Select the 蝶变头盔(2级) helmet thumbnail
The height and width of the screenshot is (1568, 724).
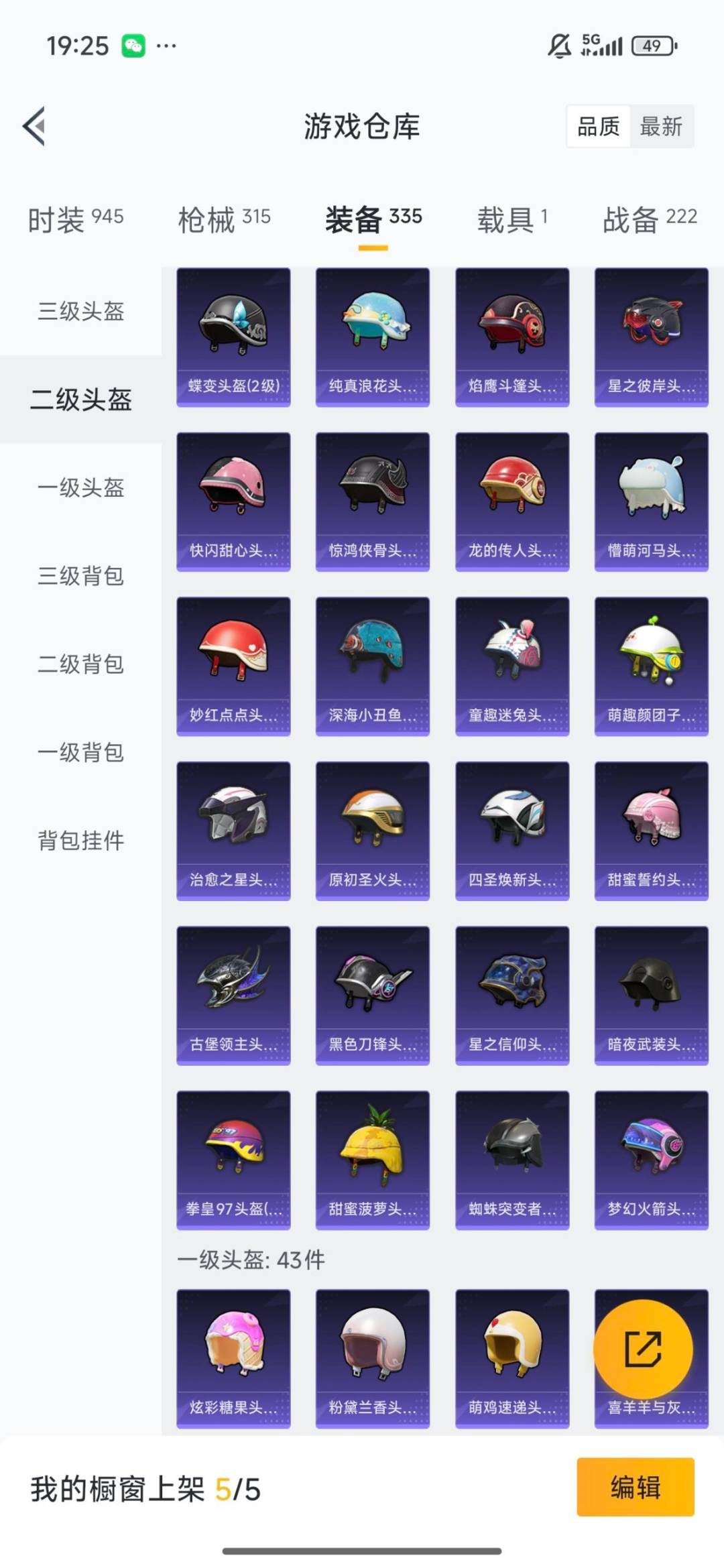tap(233, 335)
